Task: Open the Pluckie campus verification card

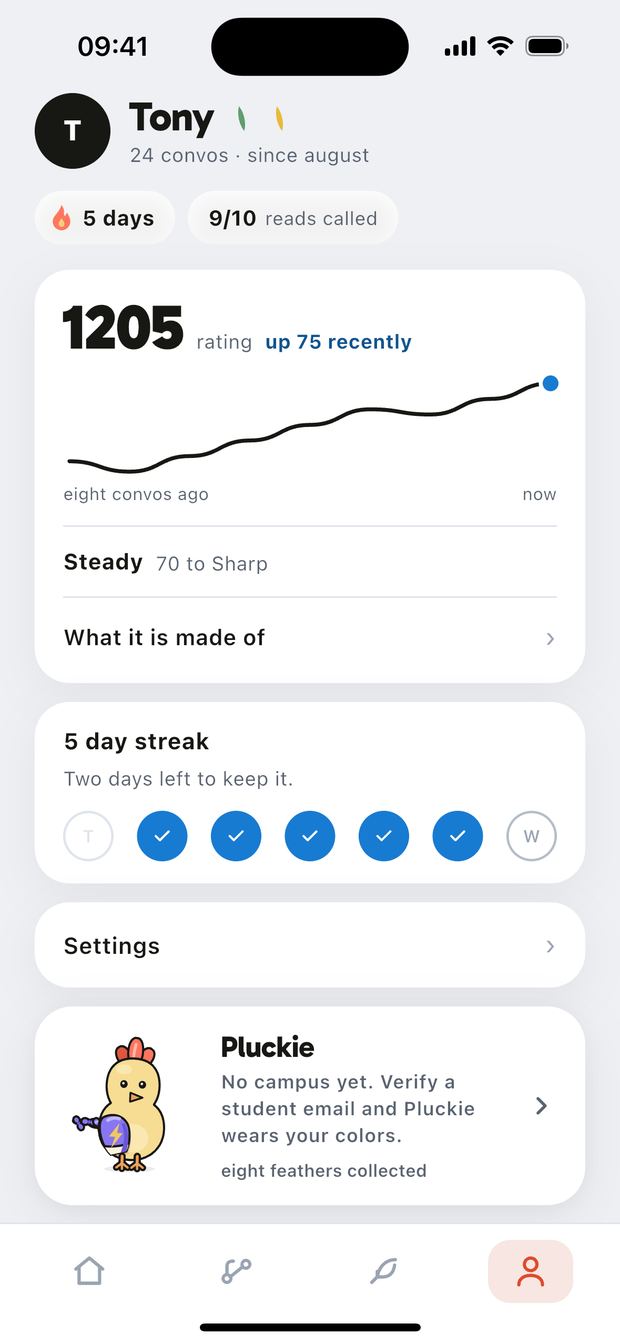Action: tap(310, 1106)
